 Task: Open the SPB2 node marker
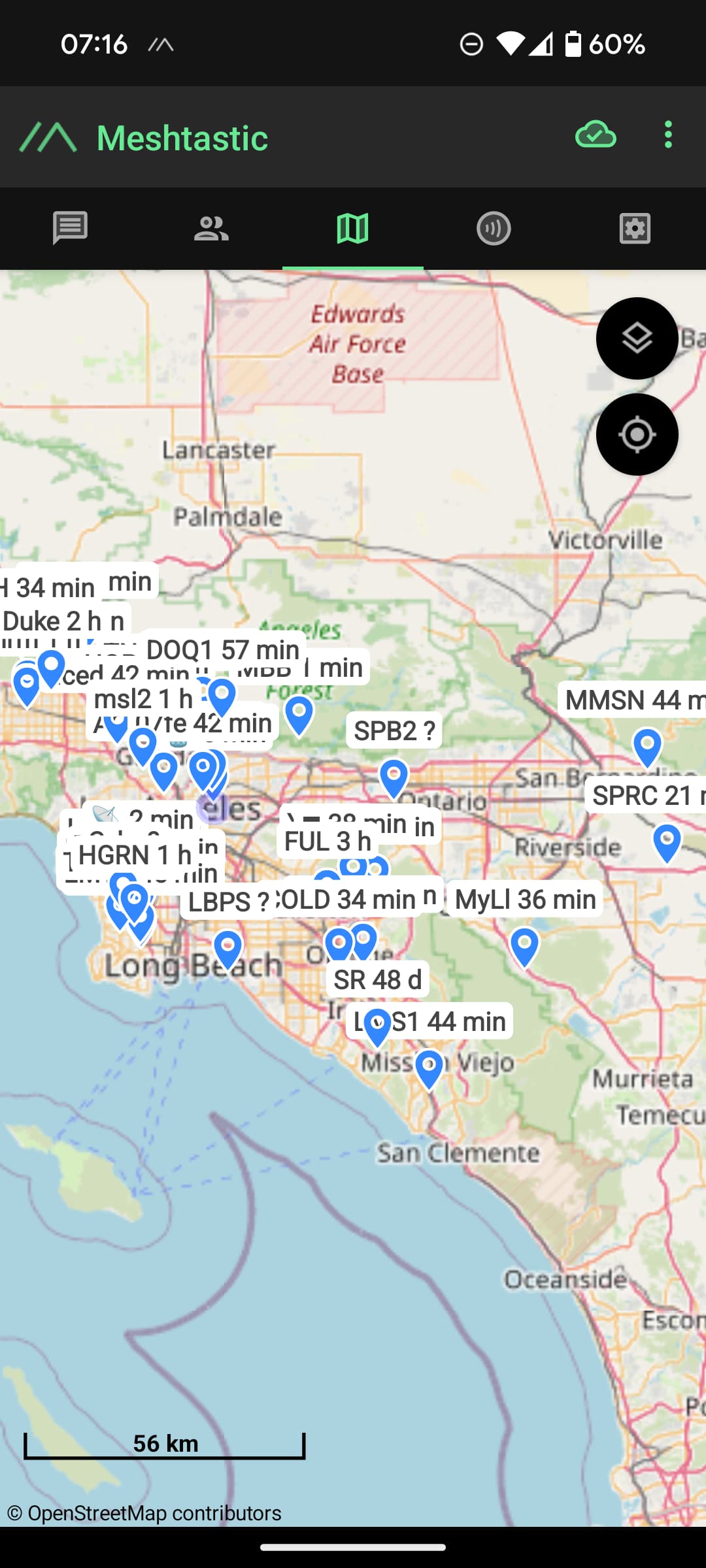coord(394,777)
